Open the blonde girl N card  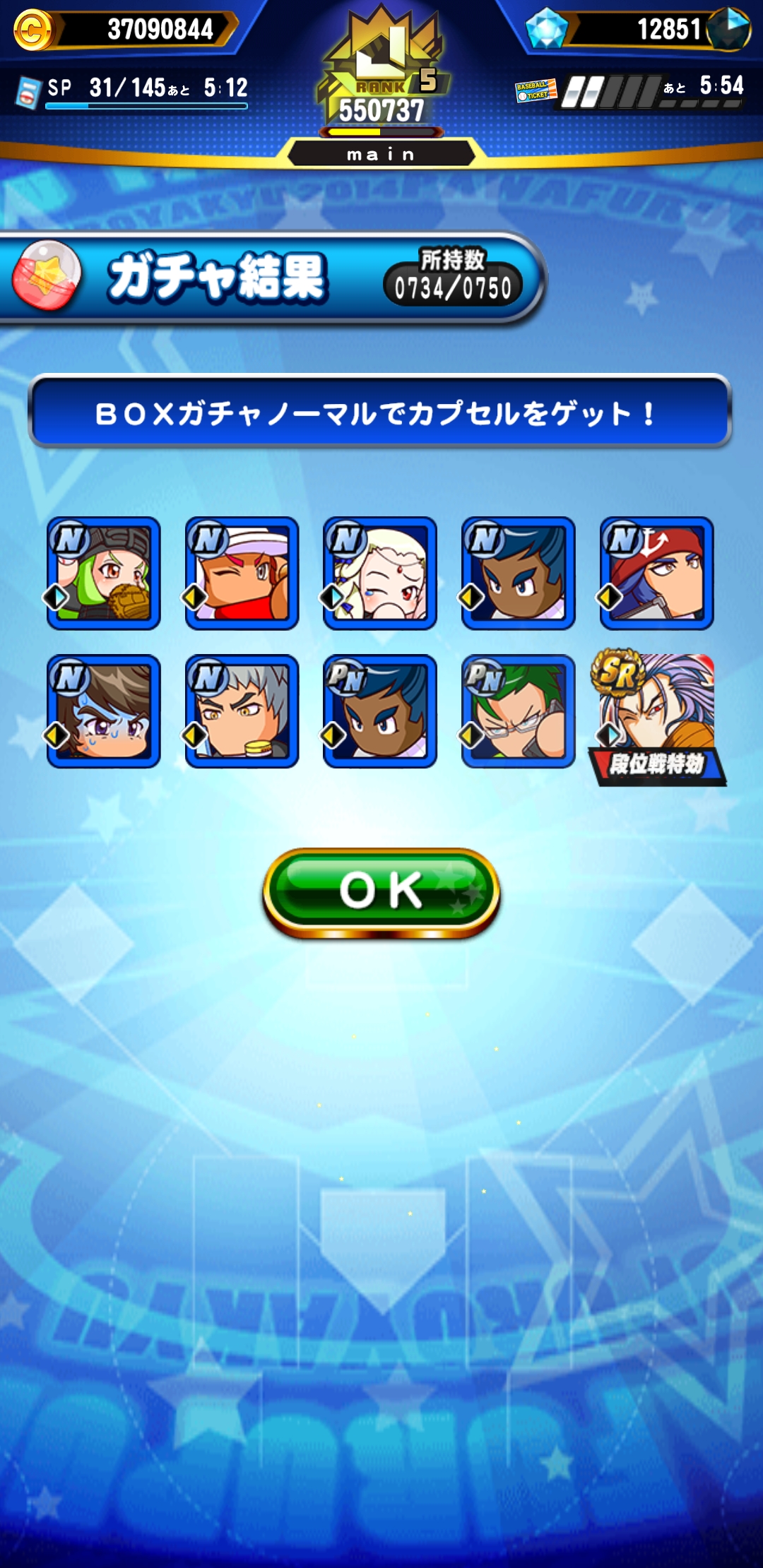380,573
